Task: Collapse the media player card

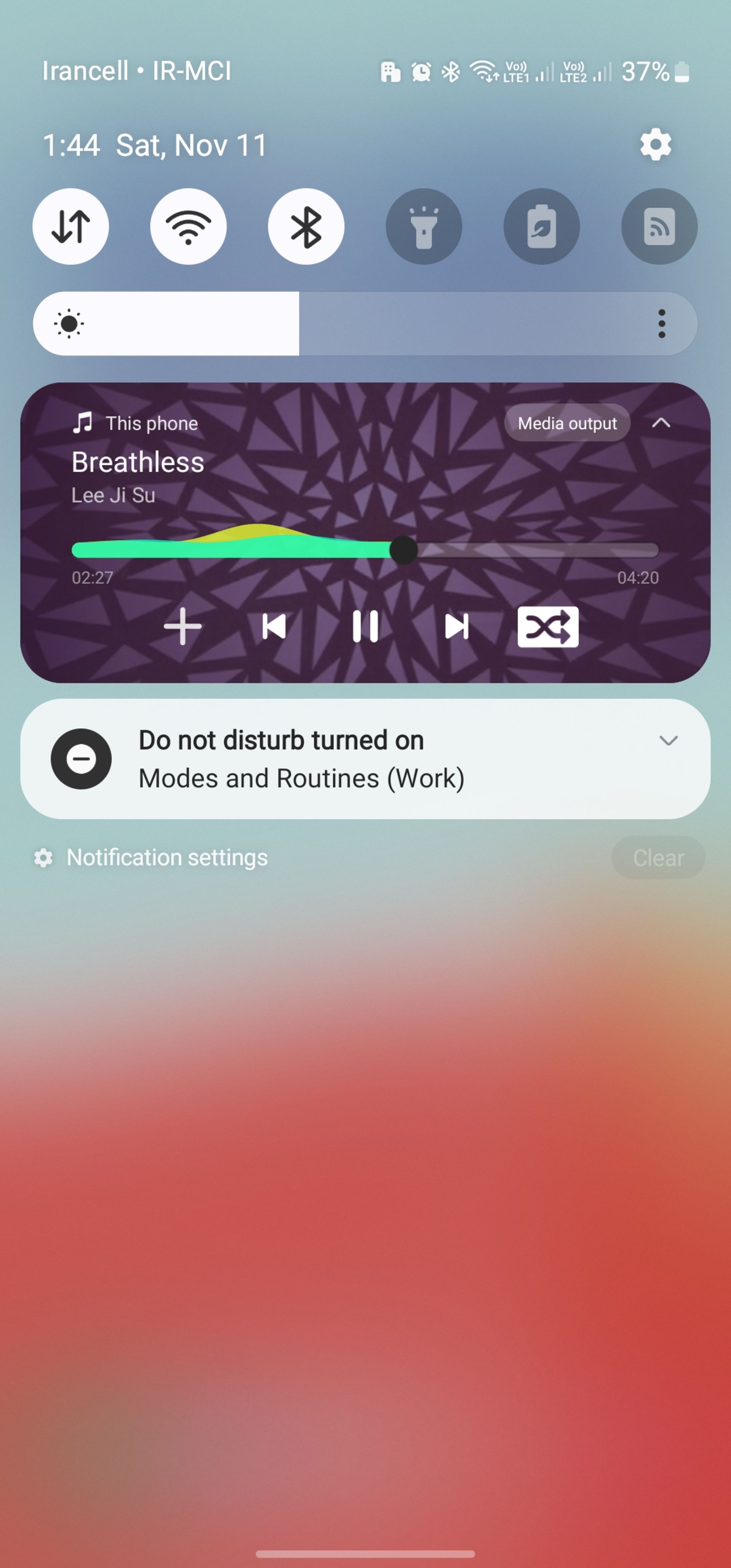Action: pos(661,423)
